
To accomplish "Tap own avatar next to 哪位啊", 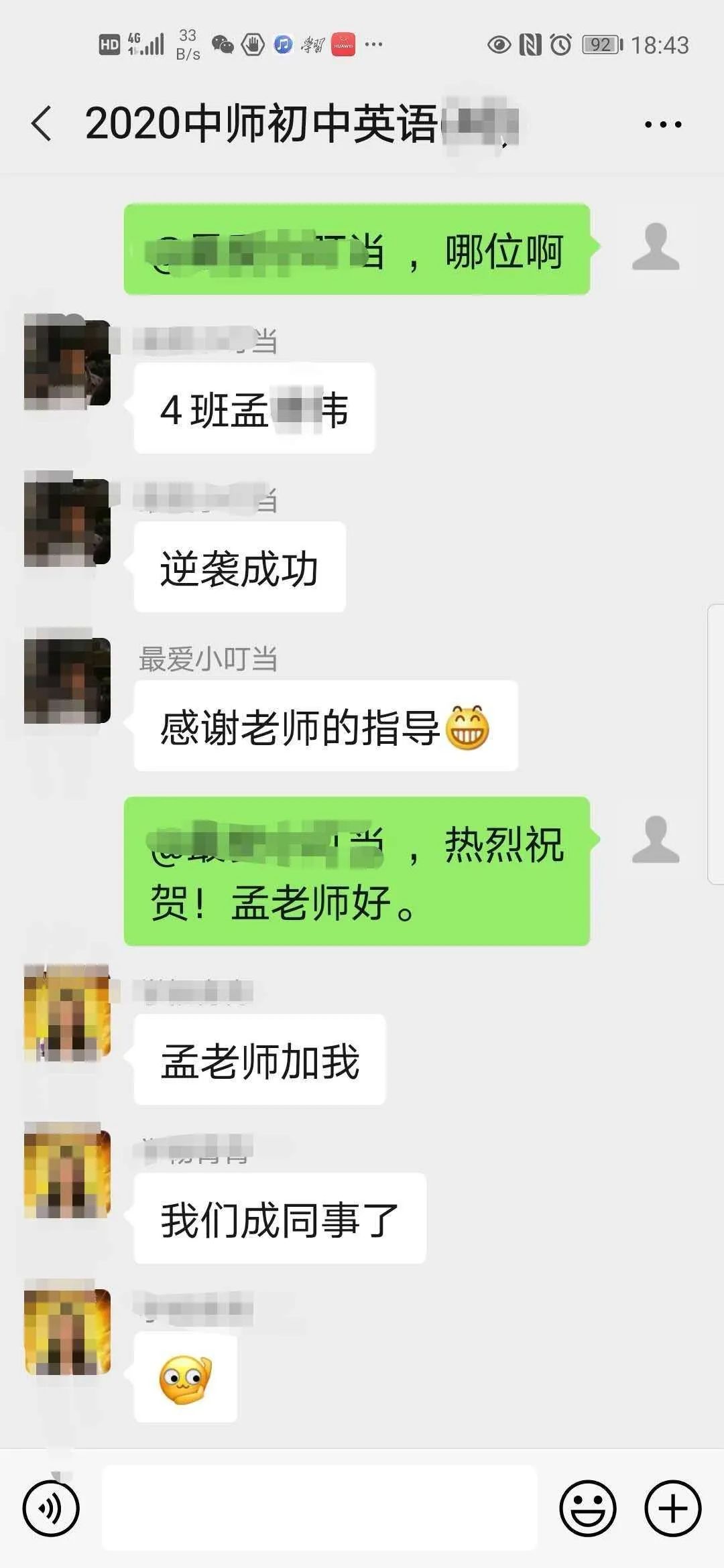I will point(656,247).
